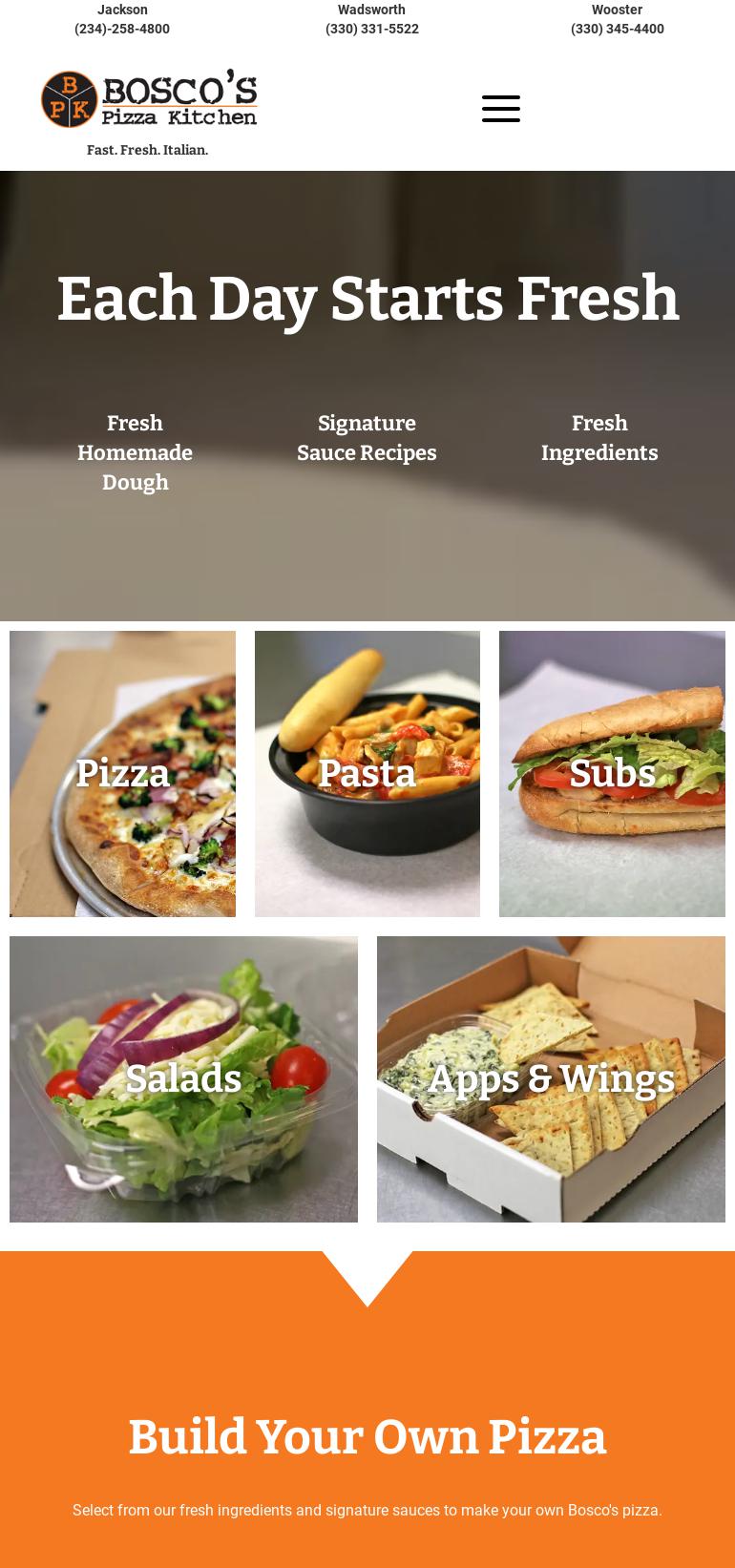Image resolution: width=735 pixels, height=1568 pixels.
Task: Open the hamburger navigation menu
Action: tap(501, 109)
